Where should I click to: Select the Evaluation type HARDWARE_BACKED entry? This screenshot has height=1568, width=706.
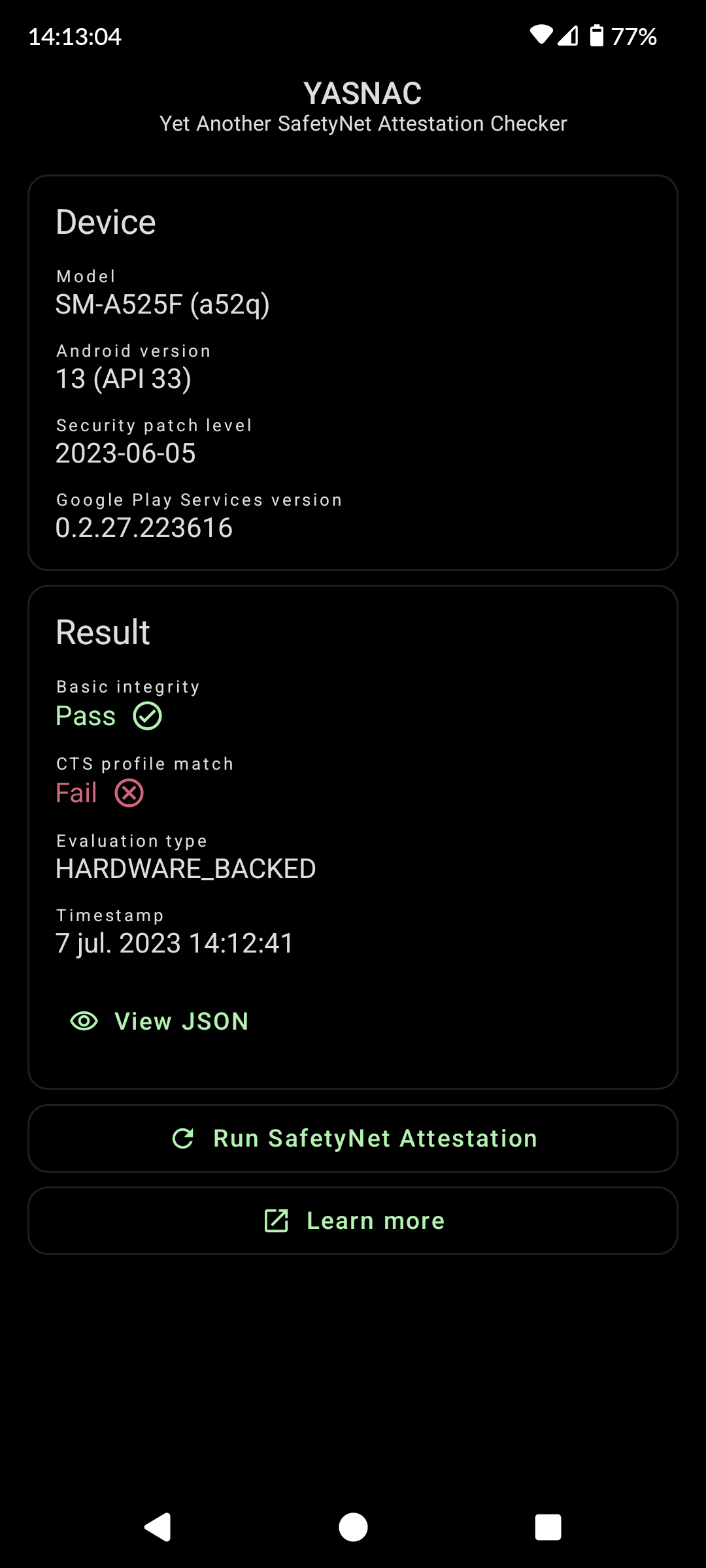pyautogui.click(x=186, y=868)
